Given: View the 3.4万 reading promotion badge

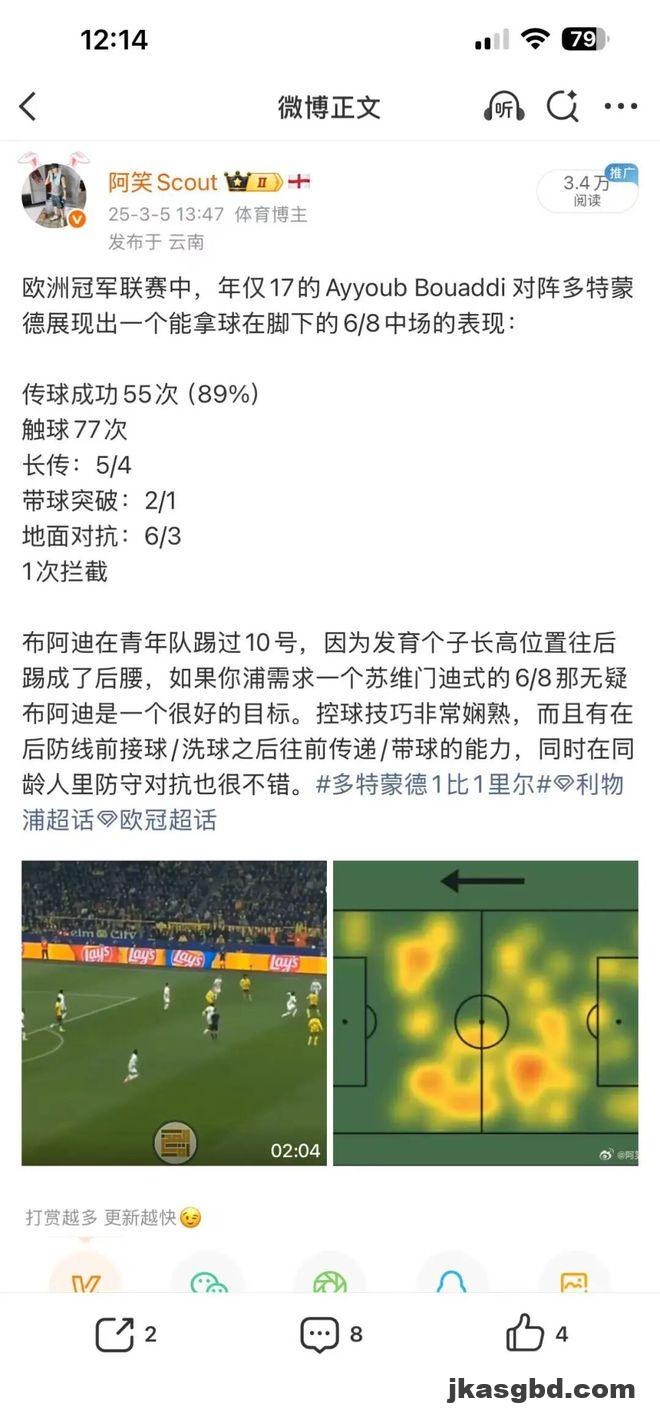Looking at the screenshot, I should point(587,190).
